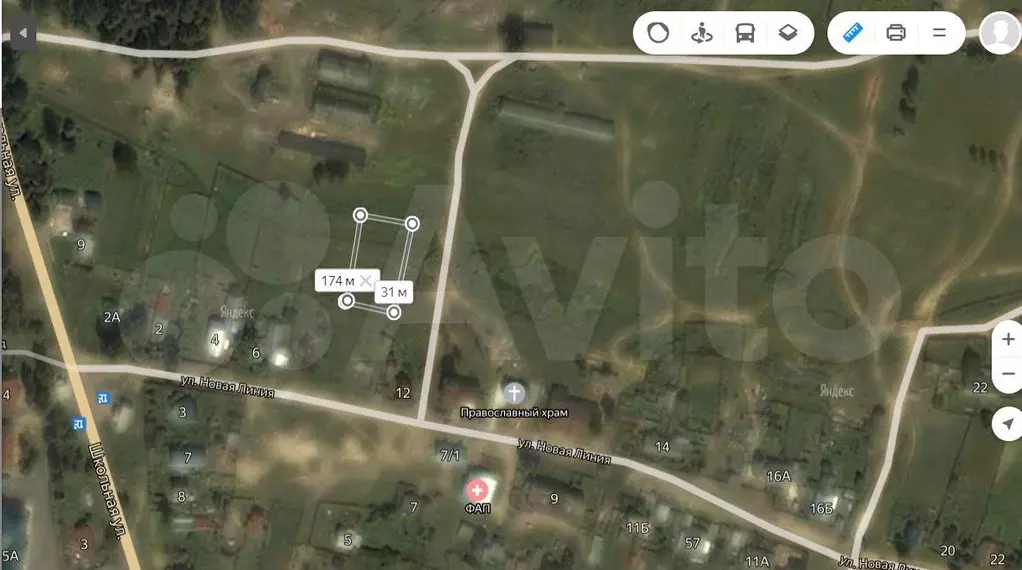1022x570 pixels.
Task: Enable street panoramas mode
Action: [701, 33]
